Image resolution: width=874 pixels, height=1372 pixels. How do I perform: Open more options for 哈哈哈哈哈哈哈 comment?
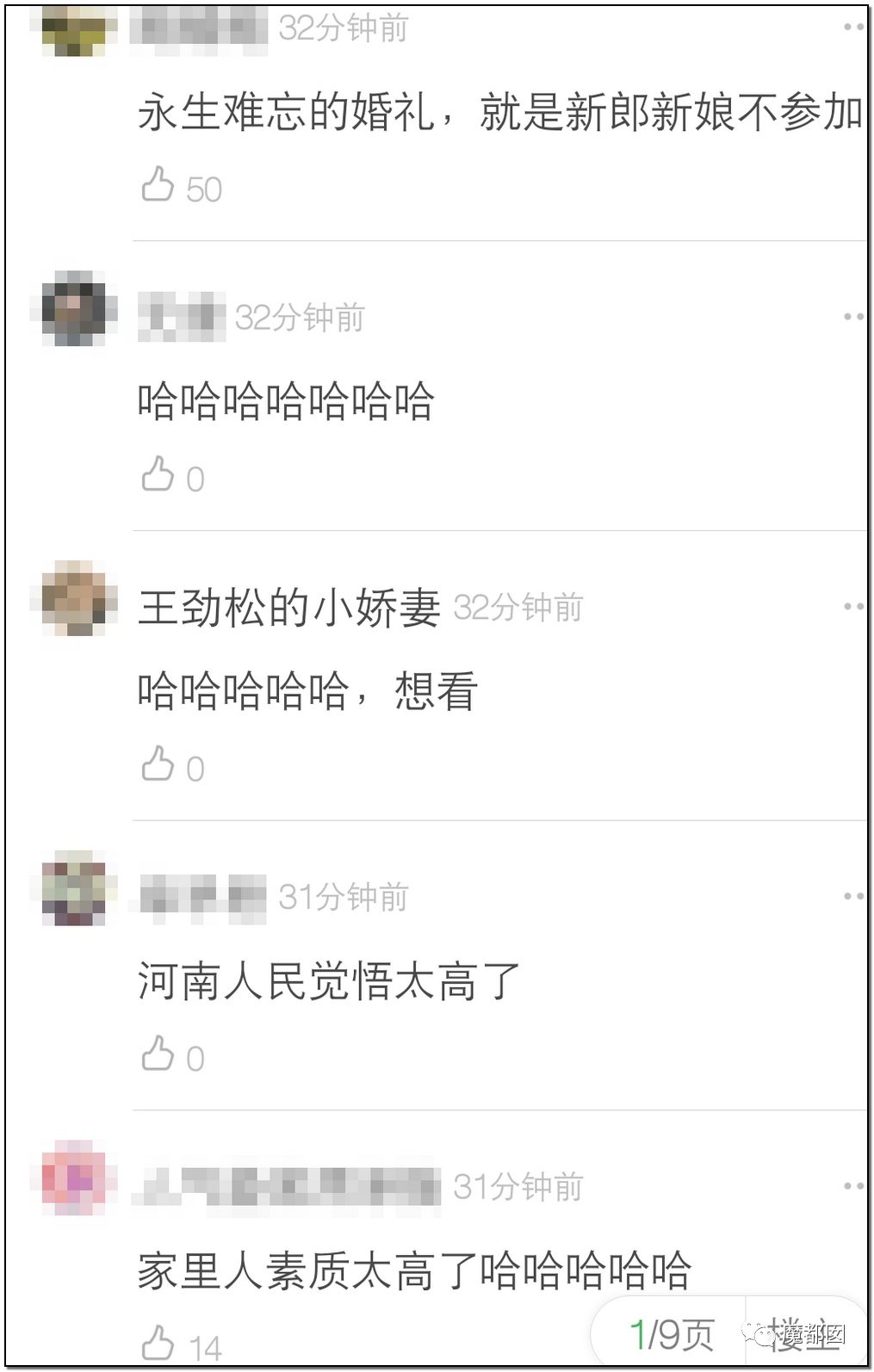[852, 317]
